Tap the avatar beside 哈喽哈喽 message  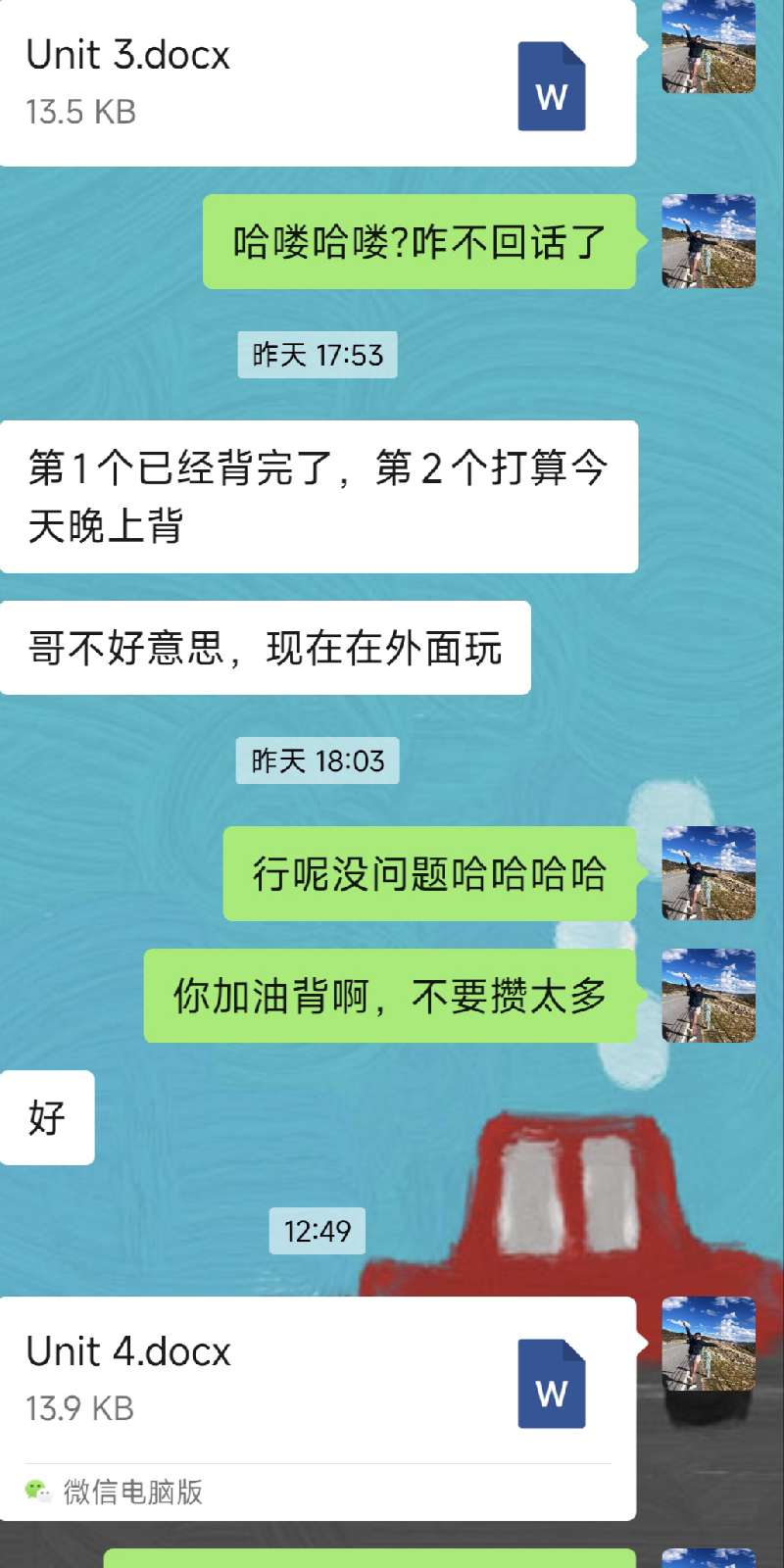pos(709,241)
